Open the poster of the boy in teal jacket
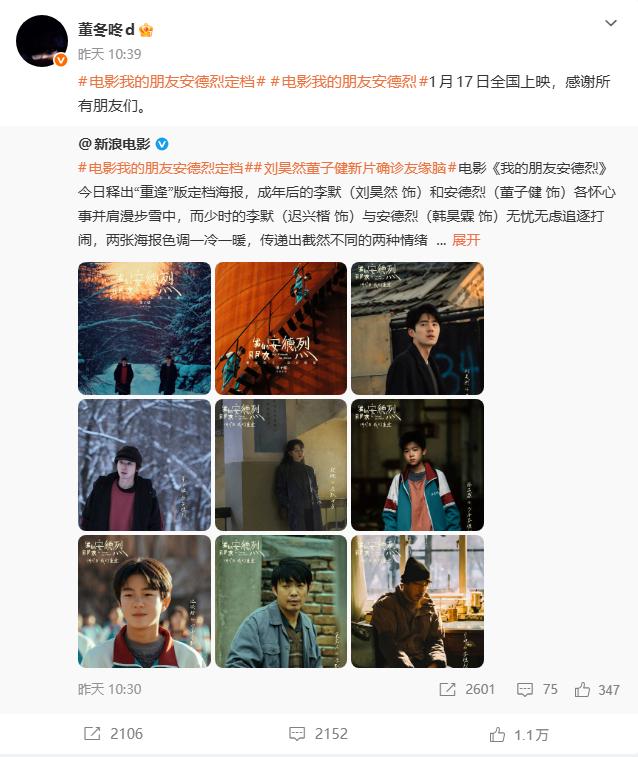This screenshot has width=638, height=757. 417,465
